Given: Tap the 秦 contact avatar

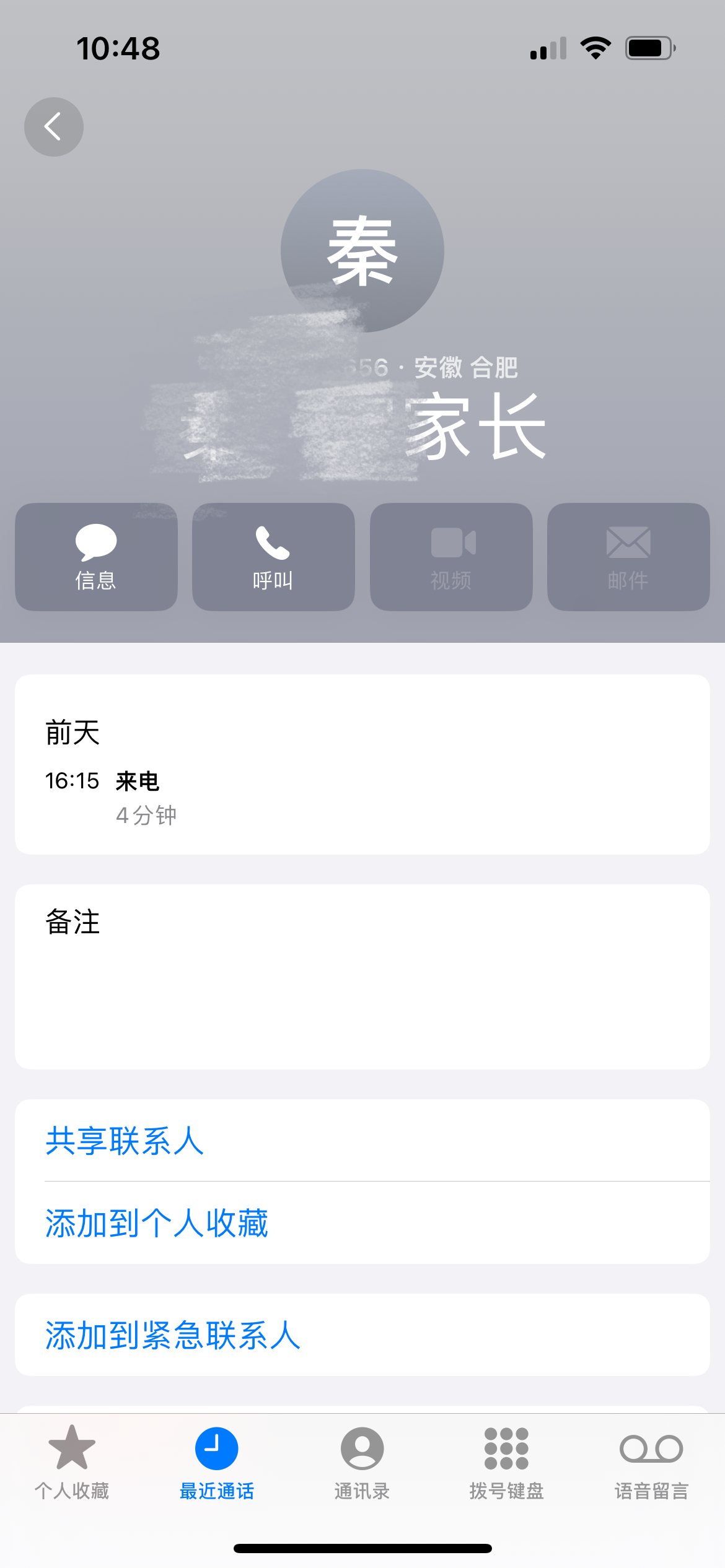Looking at the screenshot, I should [x=362, y=251].
